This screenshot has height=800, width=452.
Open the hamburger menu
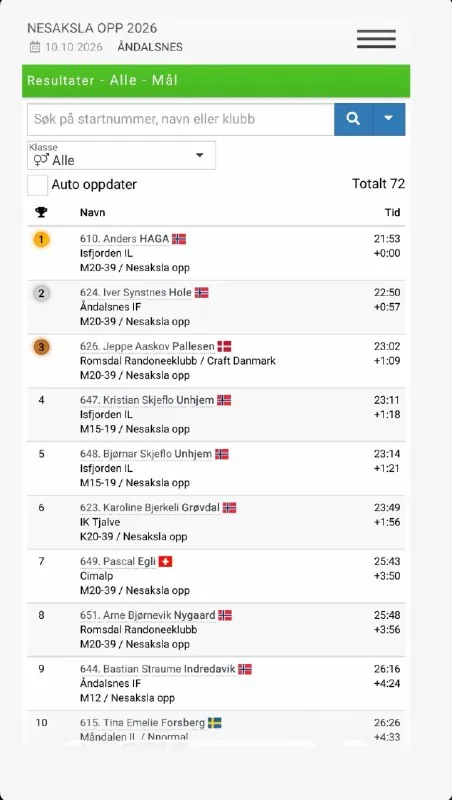tap(376, 39)
